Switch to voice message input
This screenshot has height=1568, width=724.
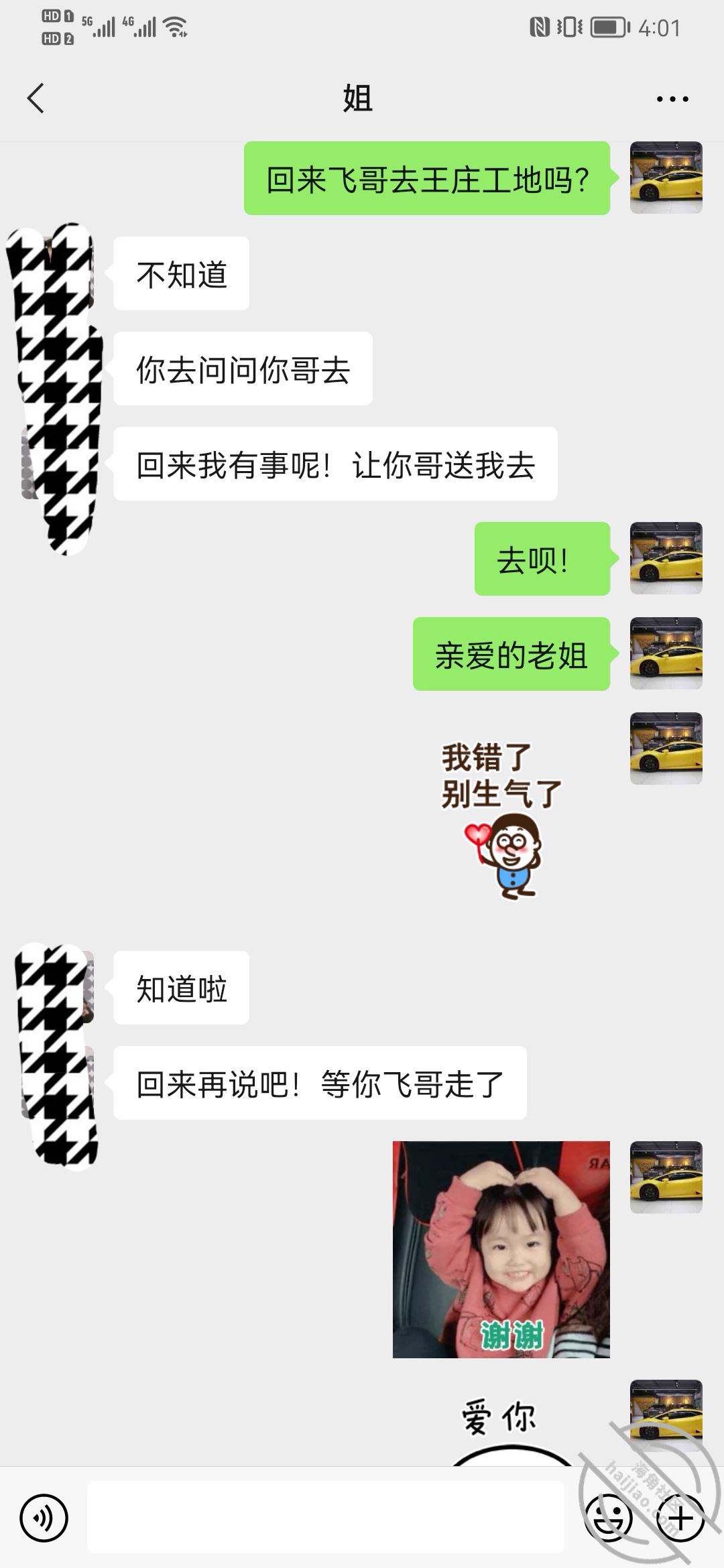[44, 1518]
